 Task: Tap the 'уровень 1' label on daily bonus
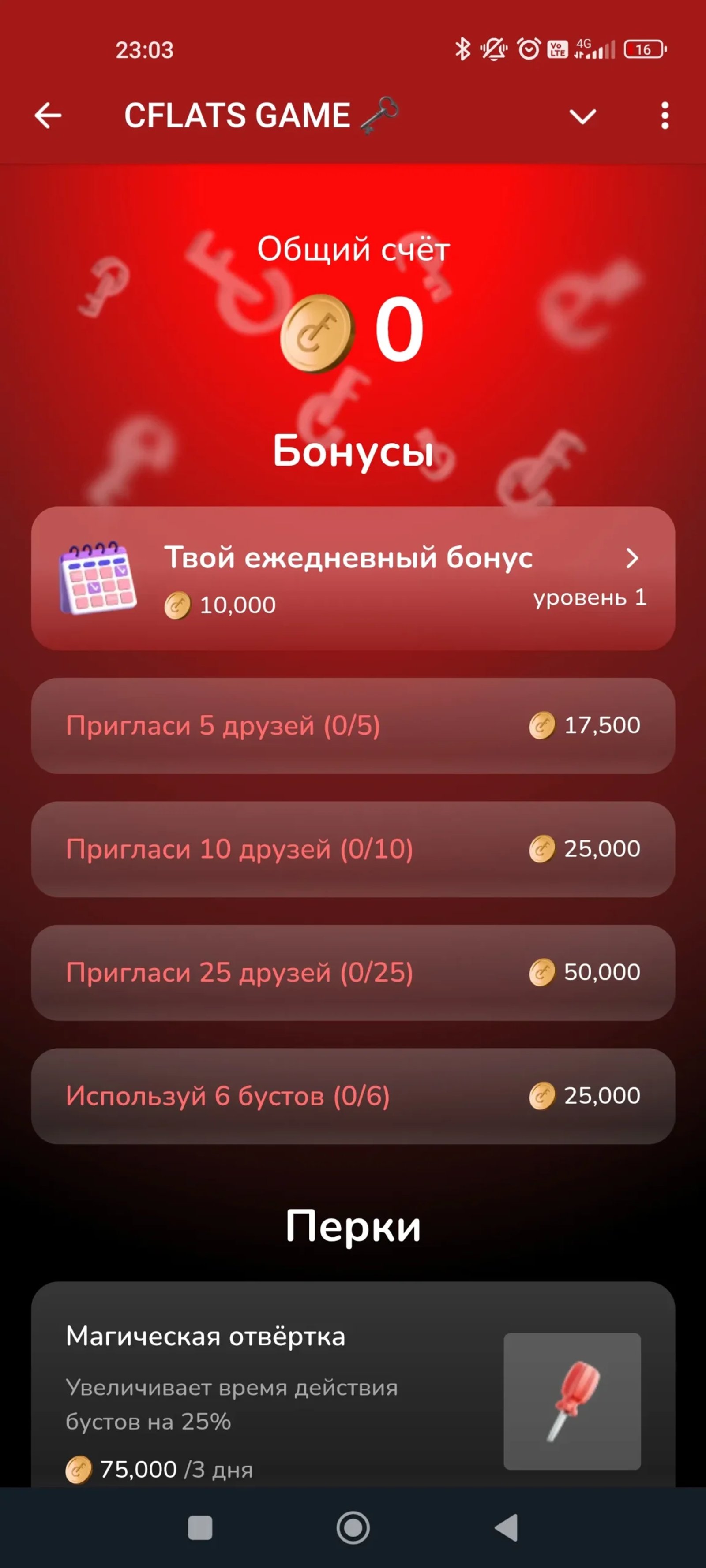coord(590,598)
